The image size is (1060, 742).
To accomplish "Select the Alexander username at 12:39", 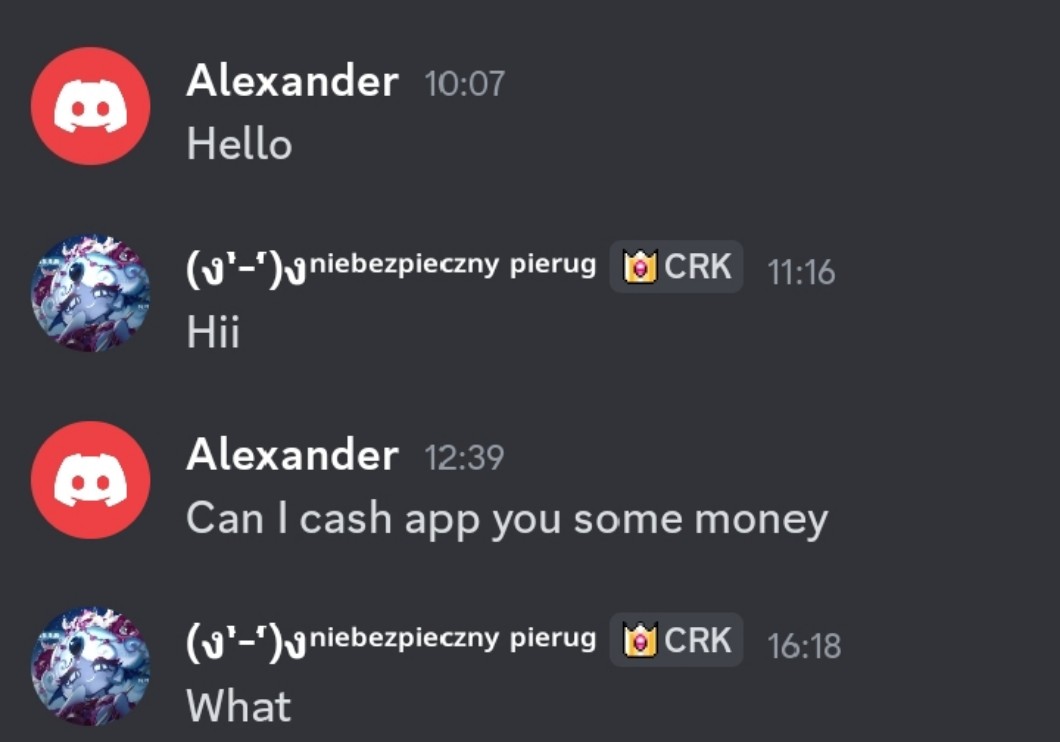I will click(292, 456).
